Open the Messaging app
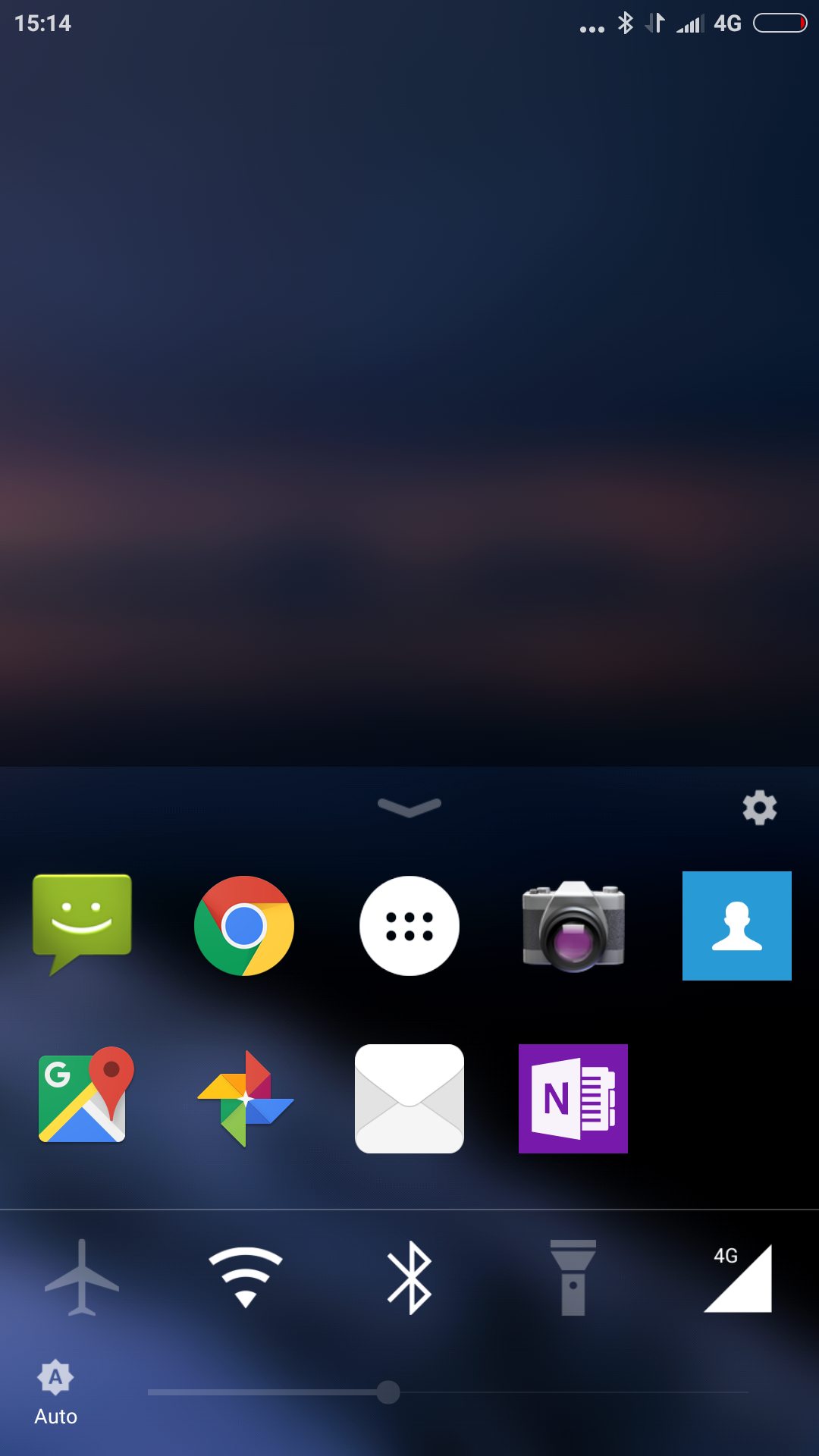 point(82,925)
